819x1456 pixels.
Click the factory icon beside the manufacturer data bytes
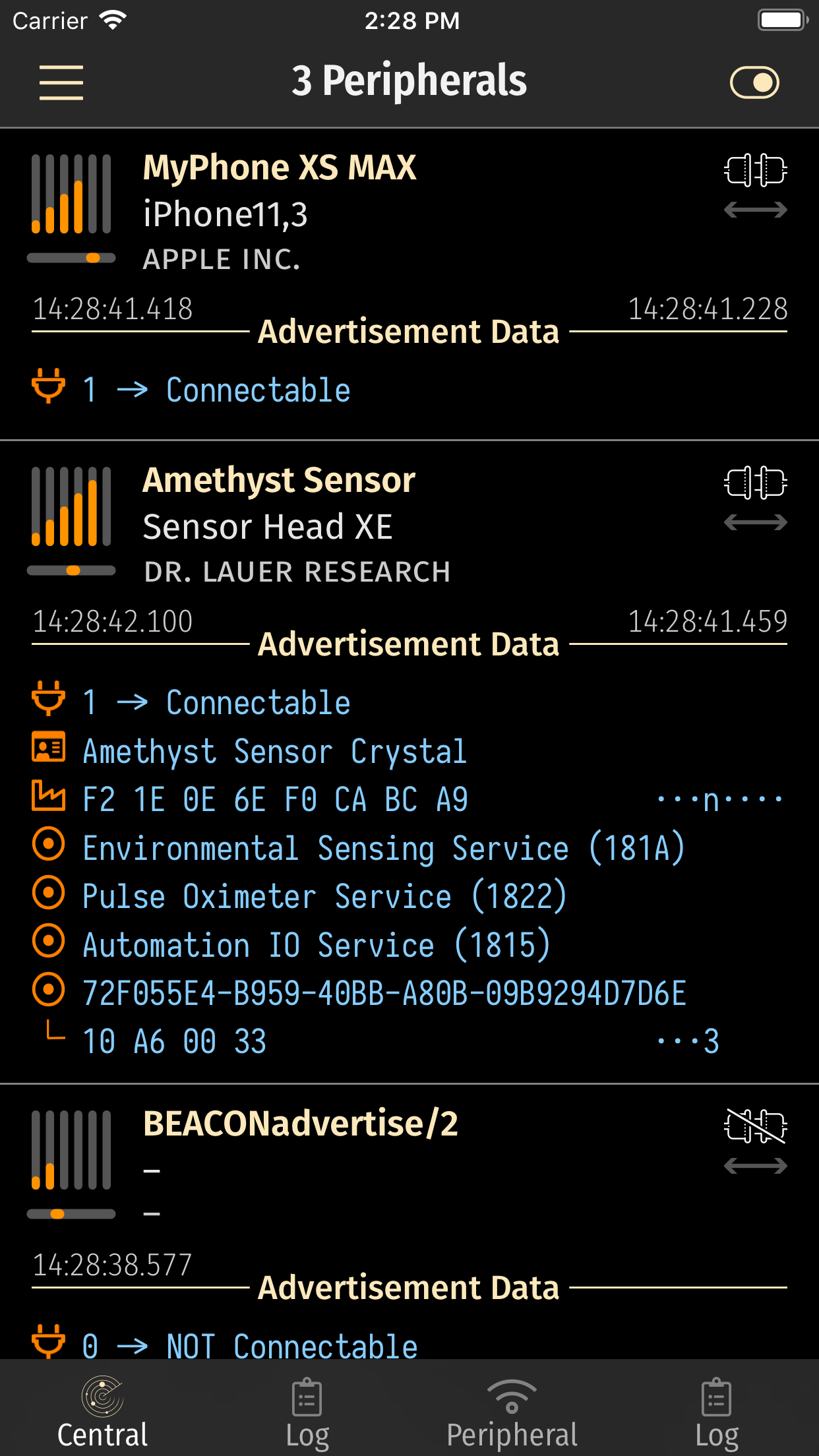(48, 797)
